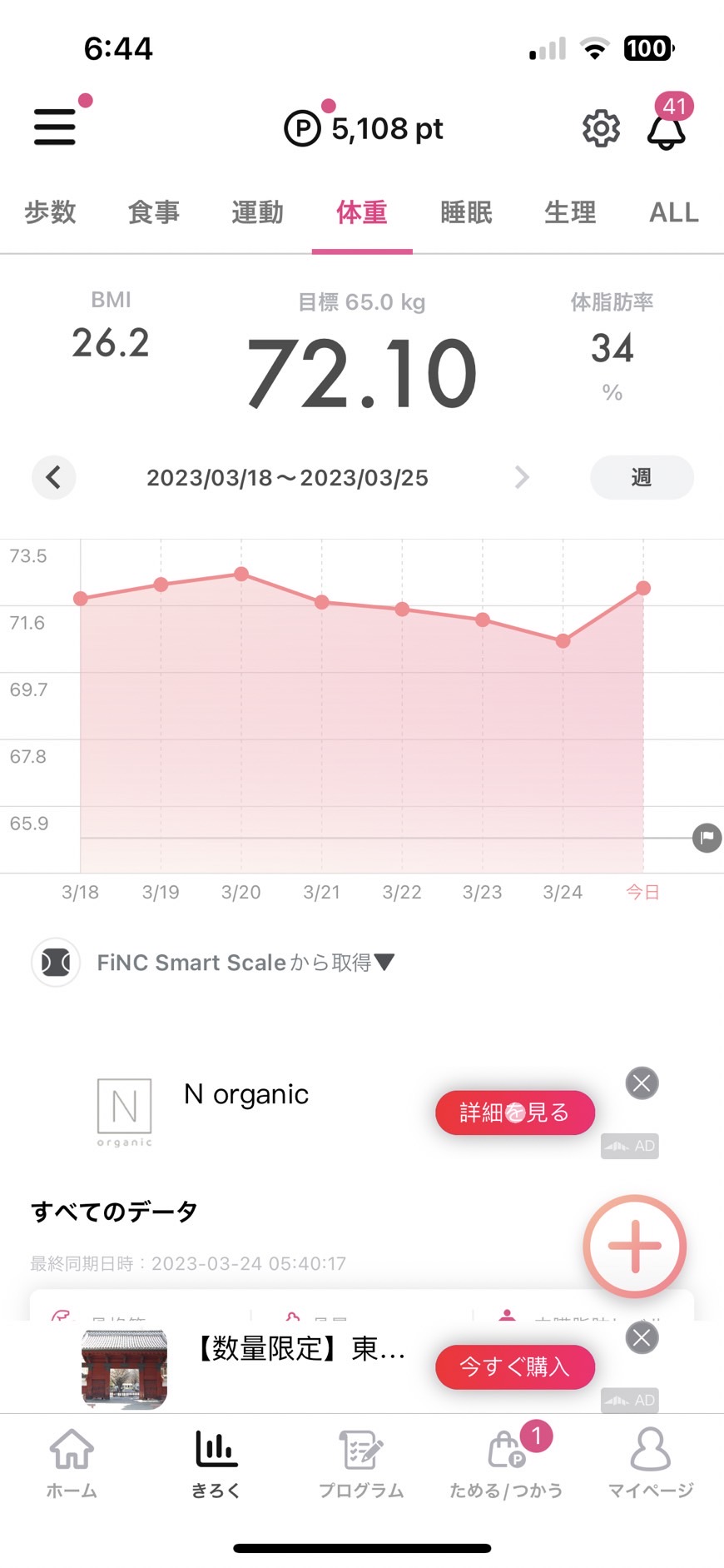
Task: Switch to the 歩数 tab
Action: pyautogui.click(x=50, y=212)
